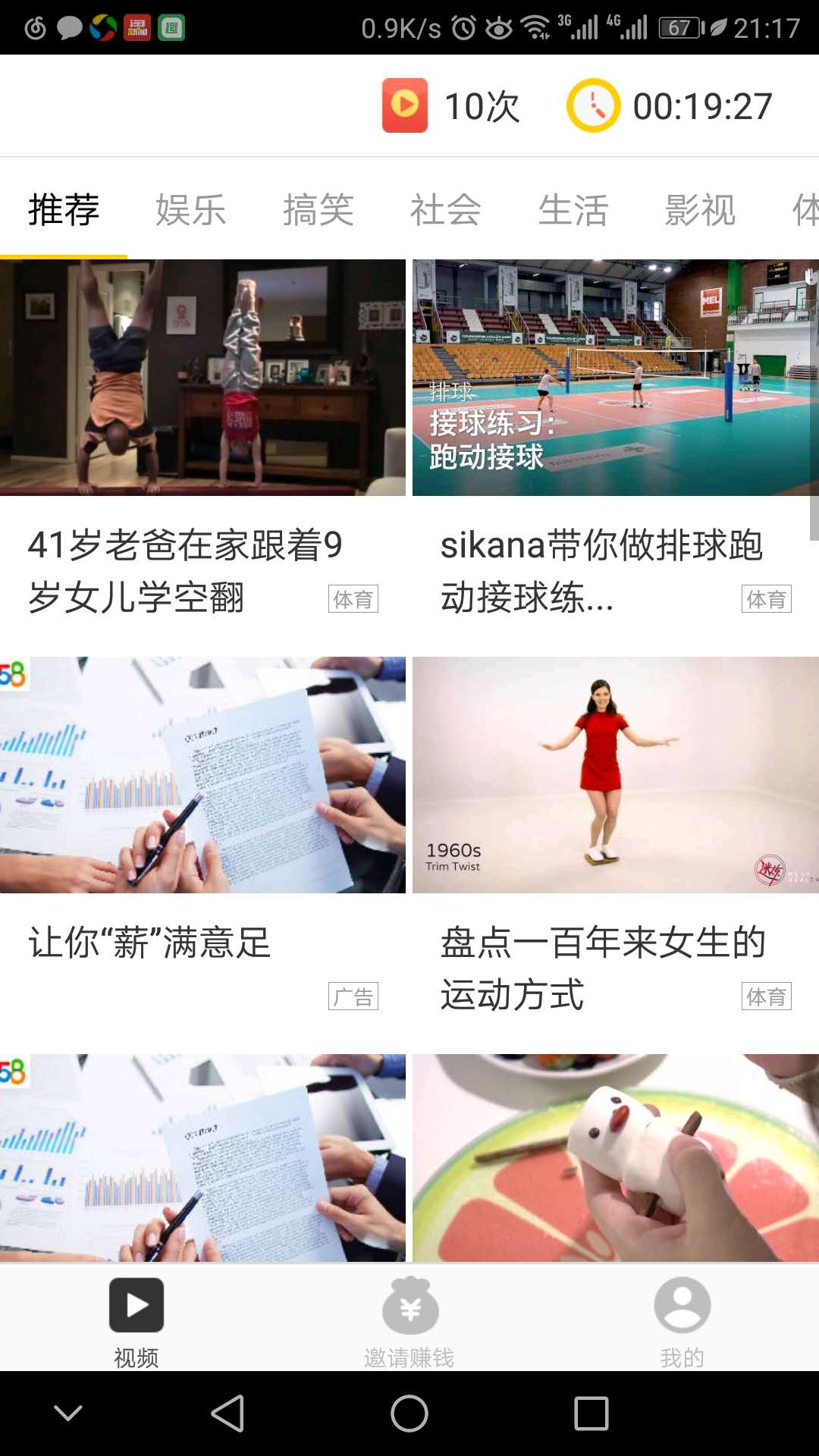819x1456 pixels.
Task: Select the 搞笑 category tab
Action: tap(318, 210)
